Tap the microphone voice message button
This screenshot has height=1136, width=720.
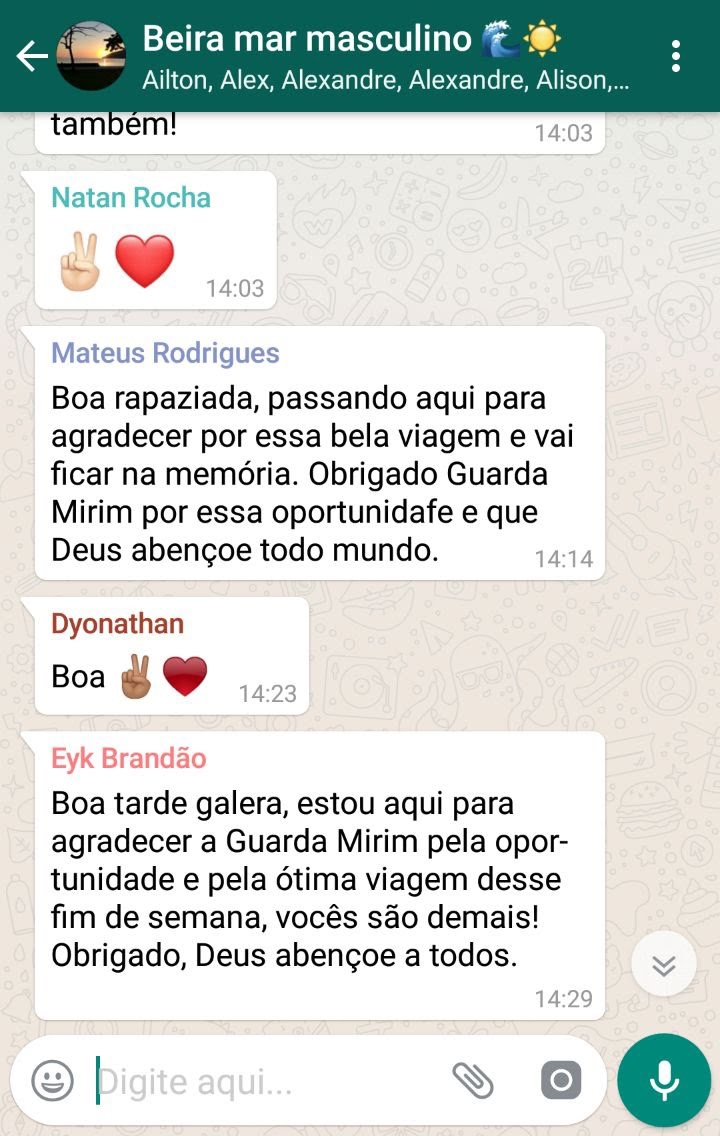click(664, 1080)
